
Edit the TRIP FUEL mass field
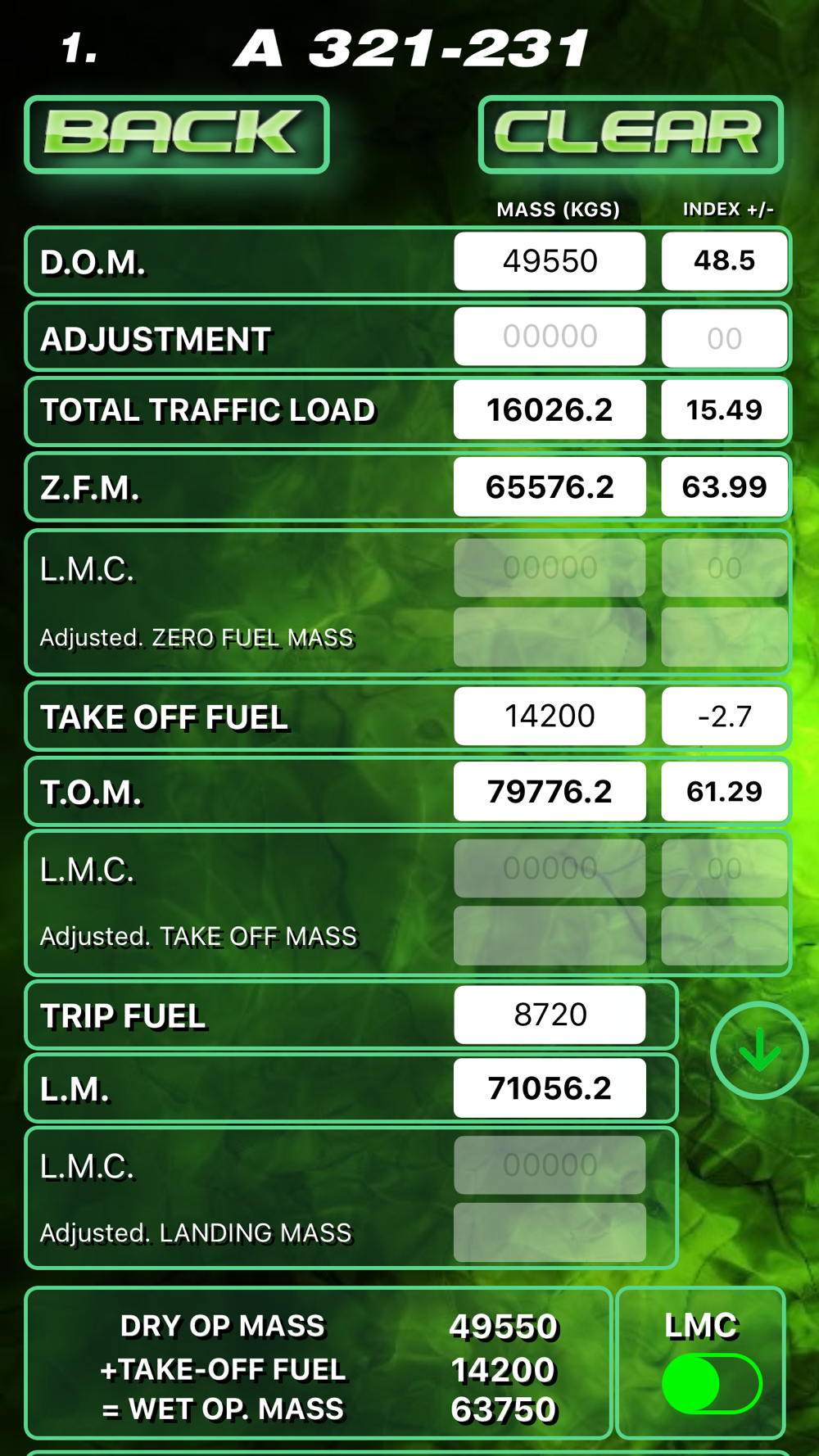pyautogui.click(x=550, y=1015)
